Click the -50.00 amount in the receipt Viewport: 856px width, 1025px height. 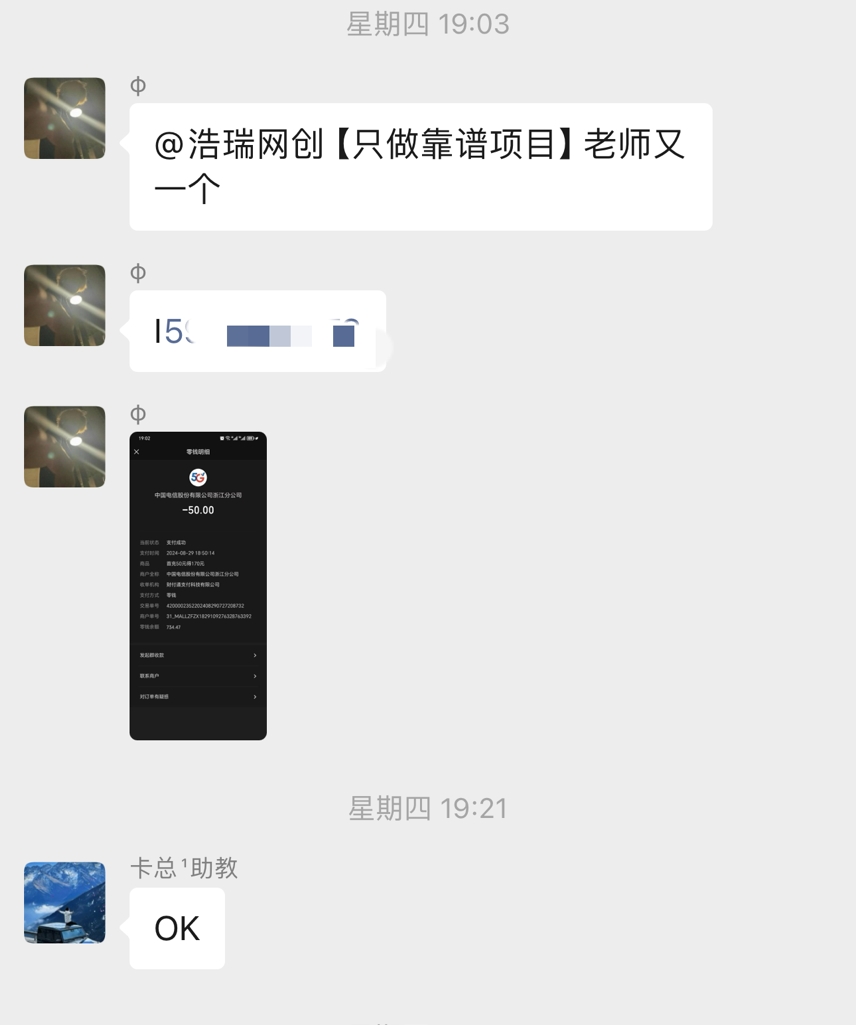199,511
